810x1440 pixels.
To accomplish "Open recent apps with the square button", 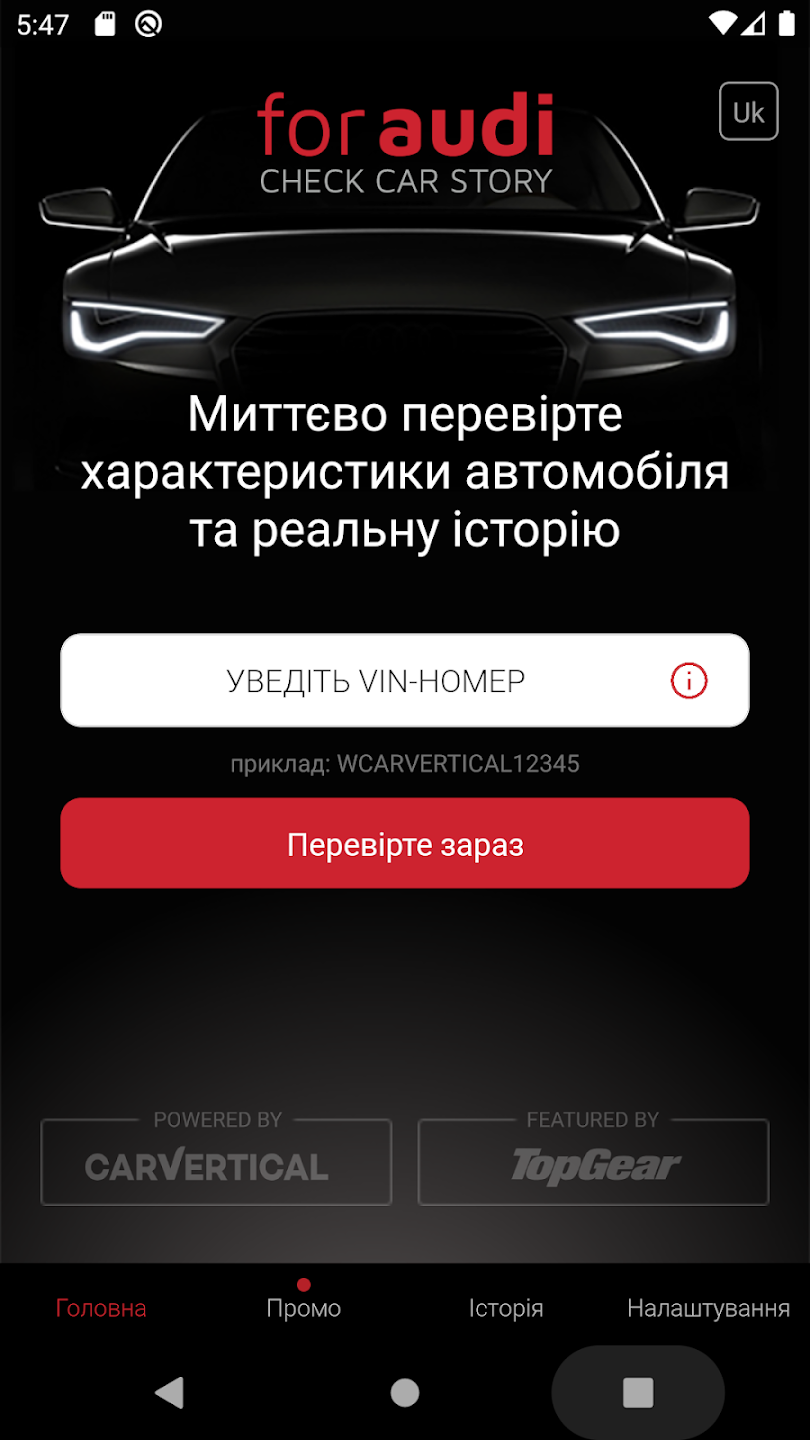I will click(638, 1392).
